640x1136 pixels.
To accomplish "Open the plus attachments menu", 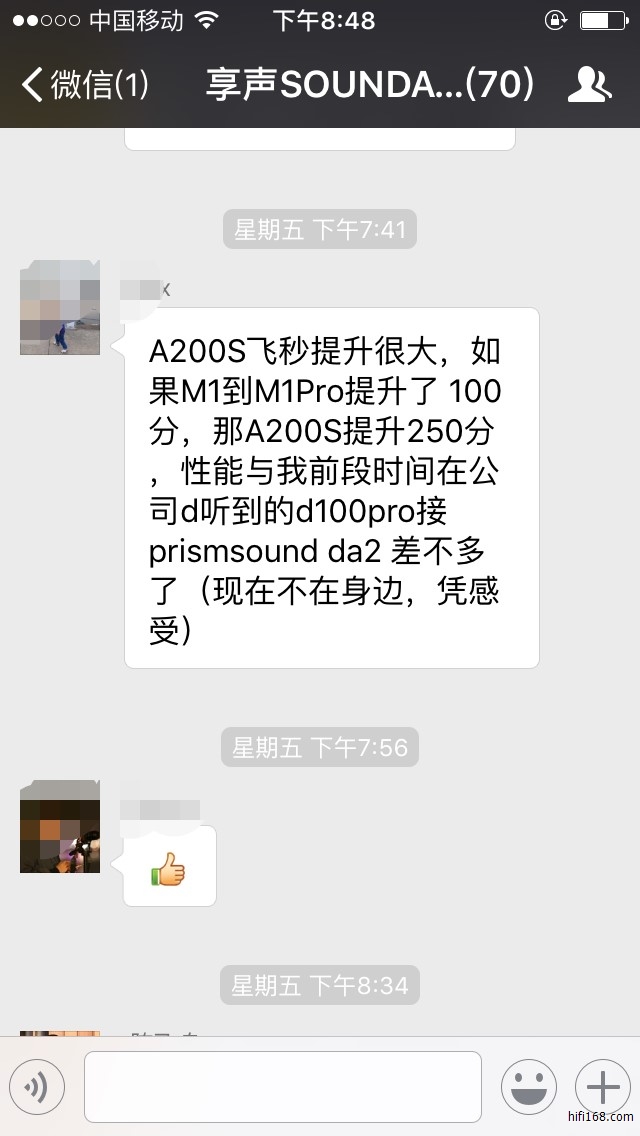I will [x=602, y=1087].
